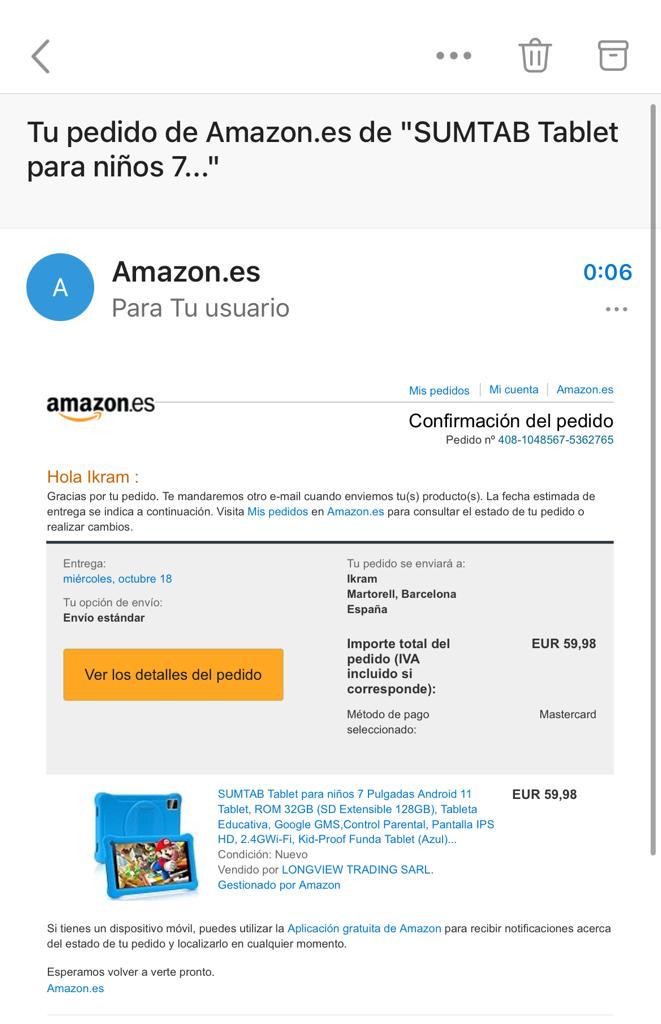Open message options dots below the timestamp
Image resolution: width=661 pixels, height=1024 pixels.
[616, 309]
